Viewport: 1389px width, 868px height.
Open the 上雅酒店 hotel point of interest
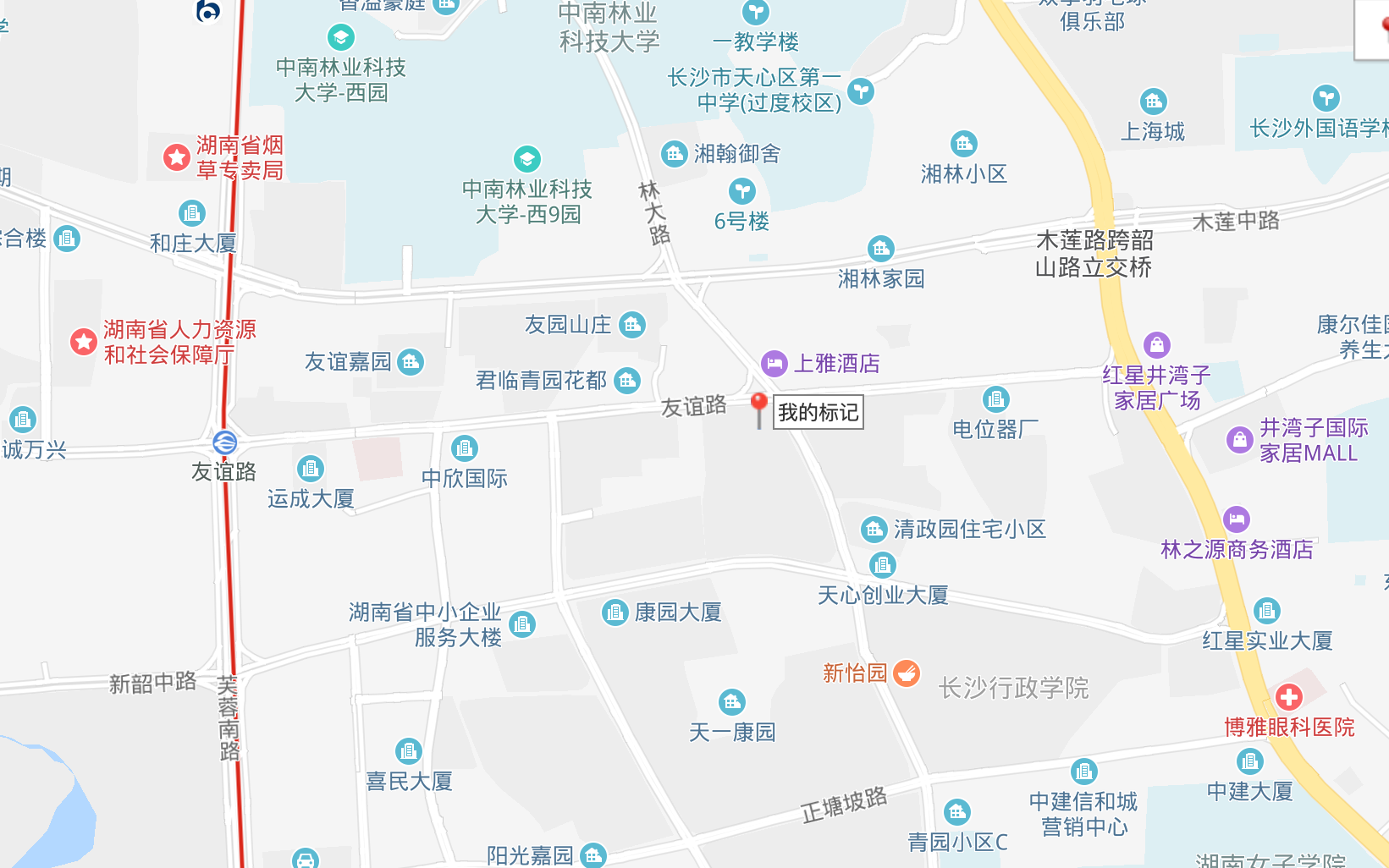coord(774,364)
